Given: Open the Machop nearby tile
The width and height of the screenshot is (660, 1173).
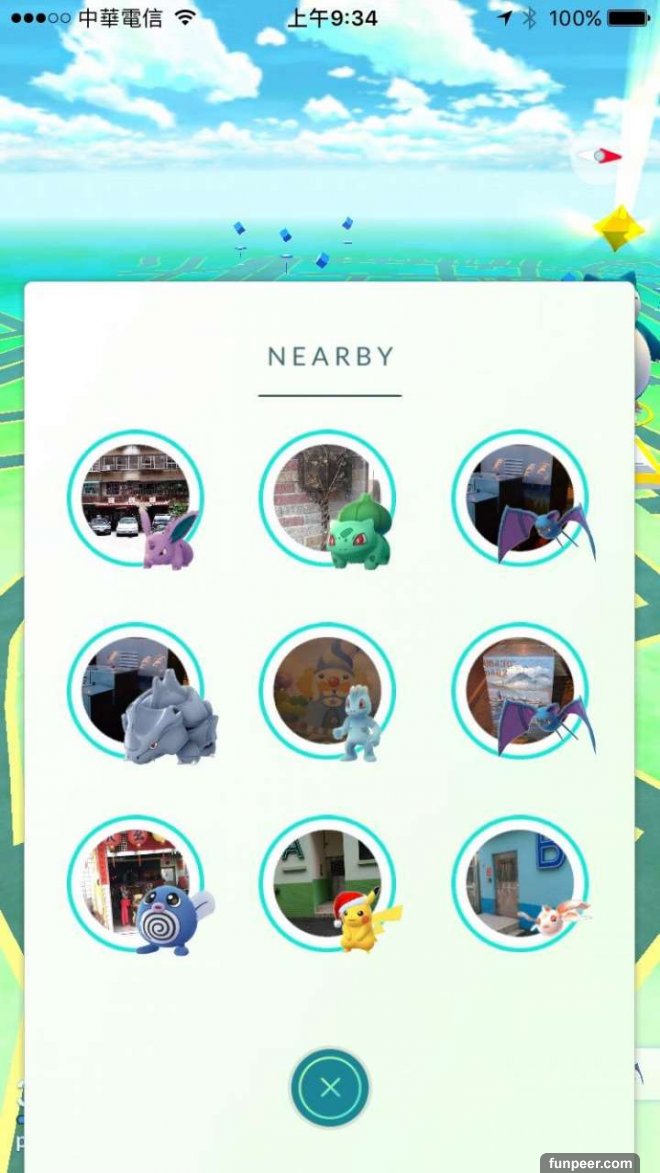Looking at the screenshot, I should (328, 692).
